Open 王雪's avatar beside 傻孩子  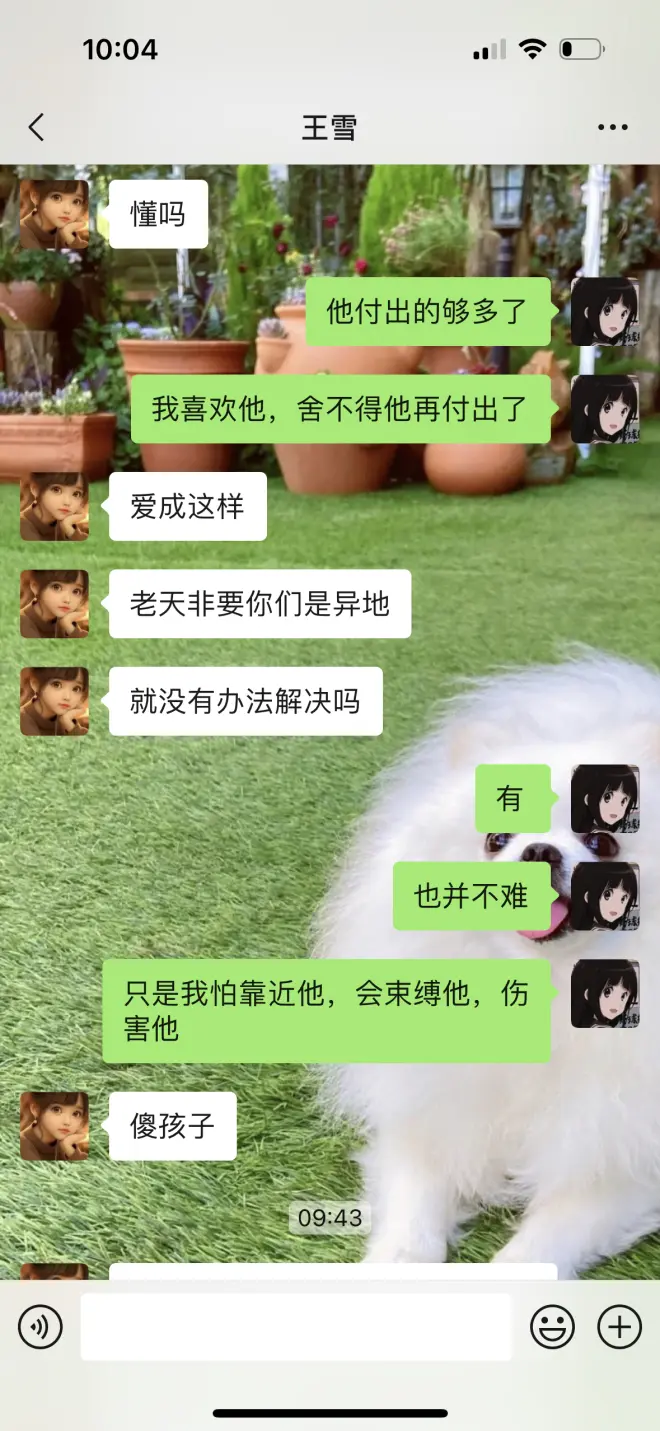point(54,1126)
